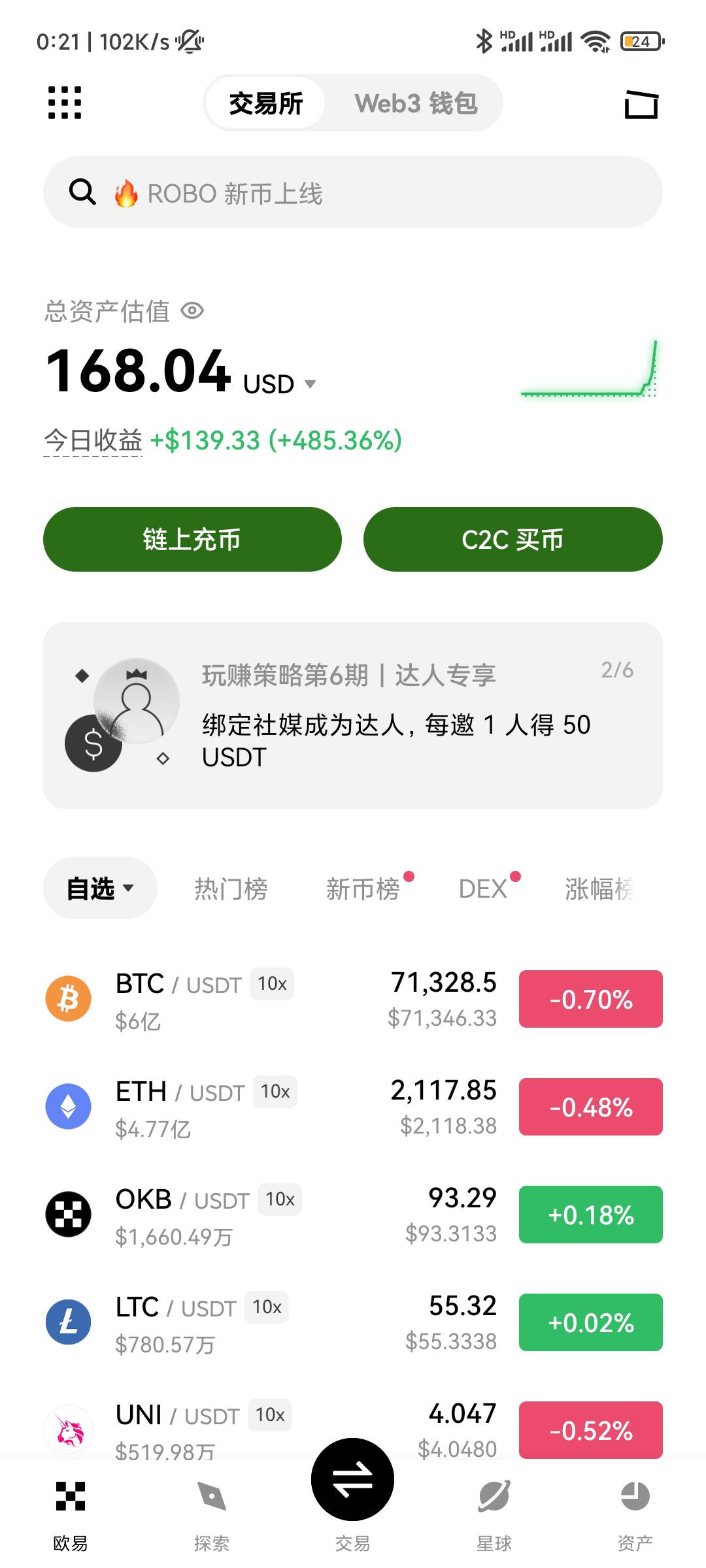The width and height of the screenshot is (706, 1568).
Task: Tap the 链上充币 button
Action: tap(192, 540)
